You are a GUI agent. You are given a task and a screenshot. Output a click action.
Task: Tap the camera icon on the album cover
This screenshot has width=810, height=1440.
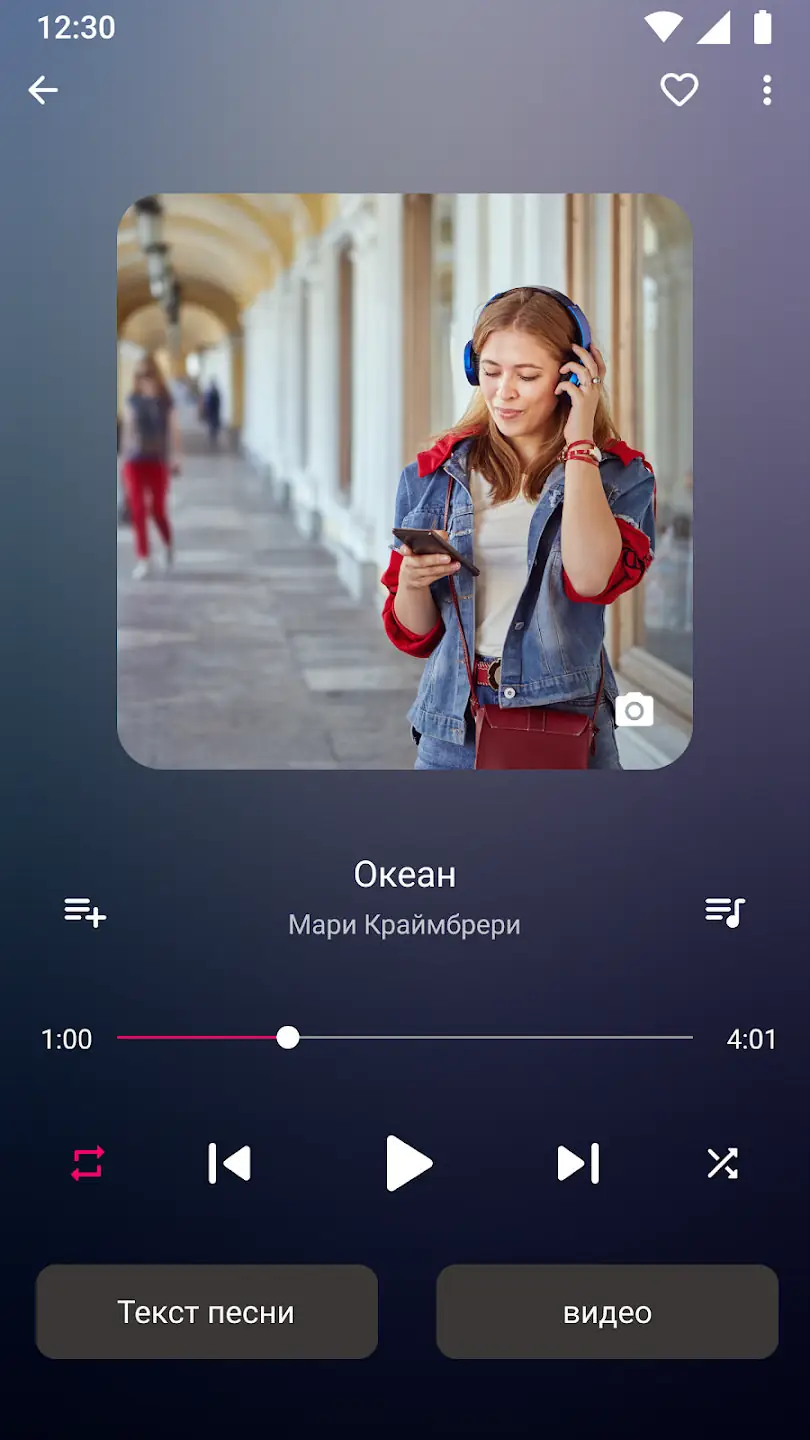[x=634, y=710]
